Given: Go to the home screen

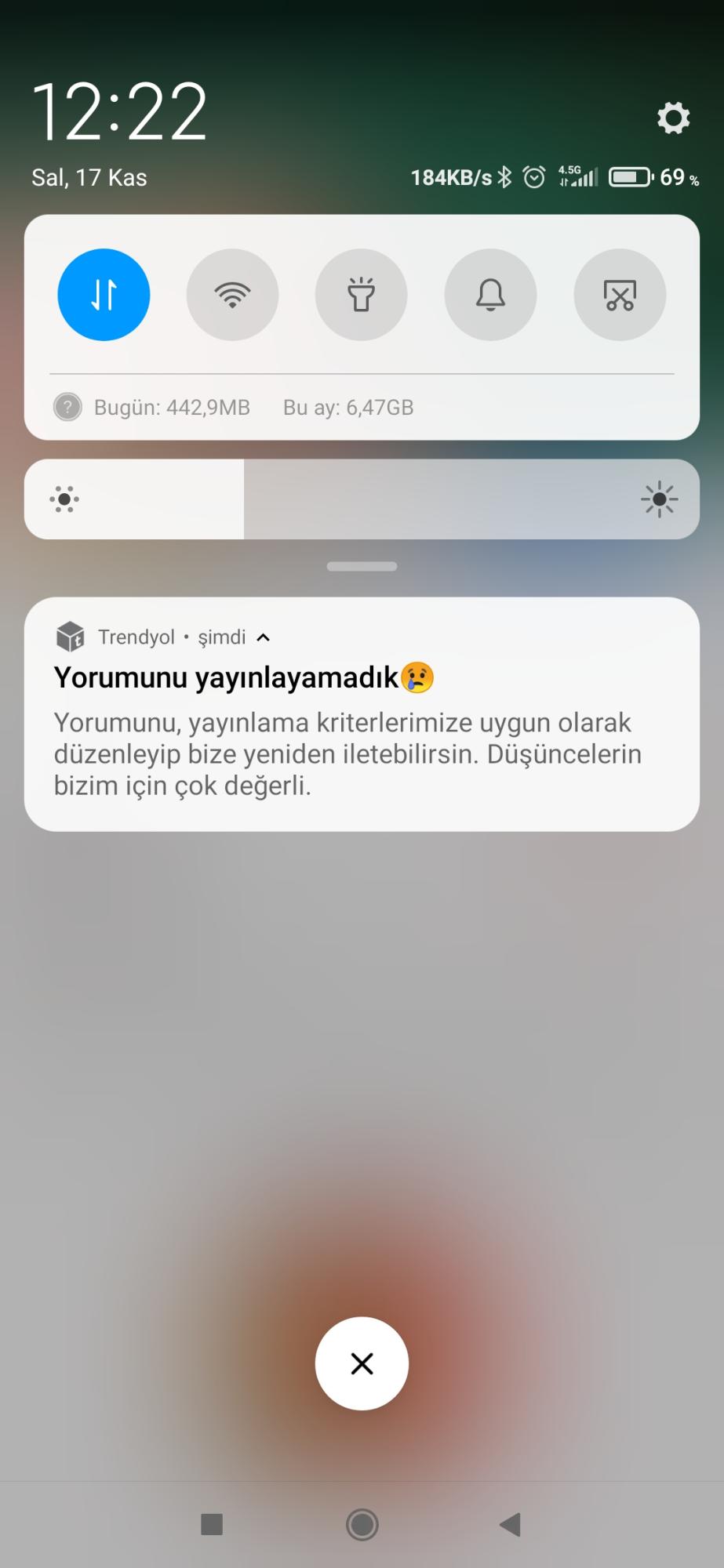Looking at the screenshot, I should (x=362, y=1524).
